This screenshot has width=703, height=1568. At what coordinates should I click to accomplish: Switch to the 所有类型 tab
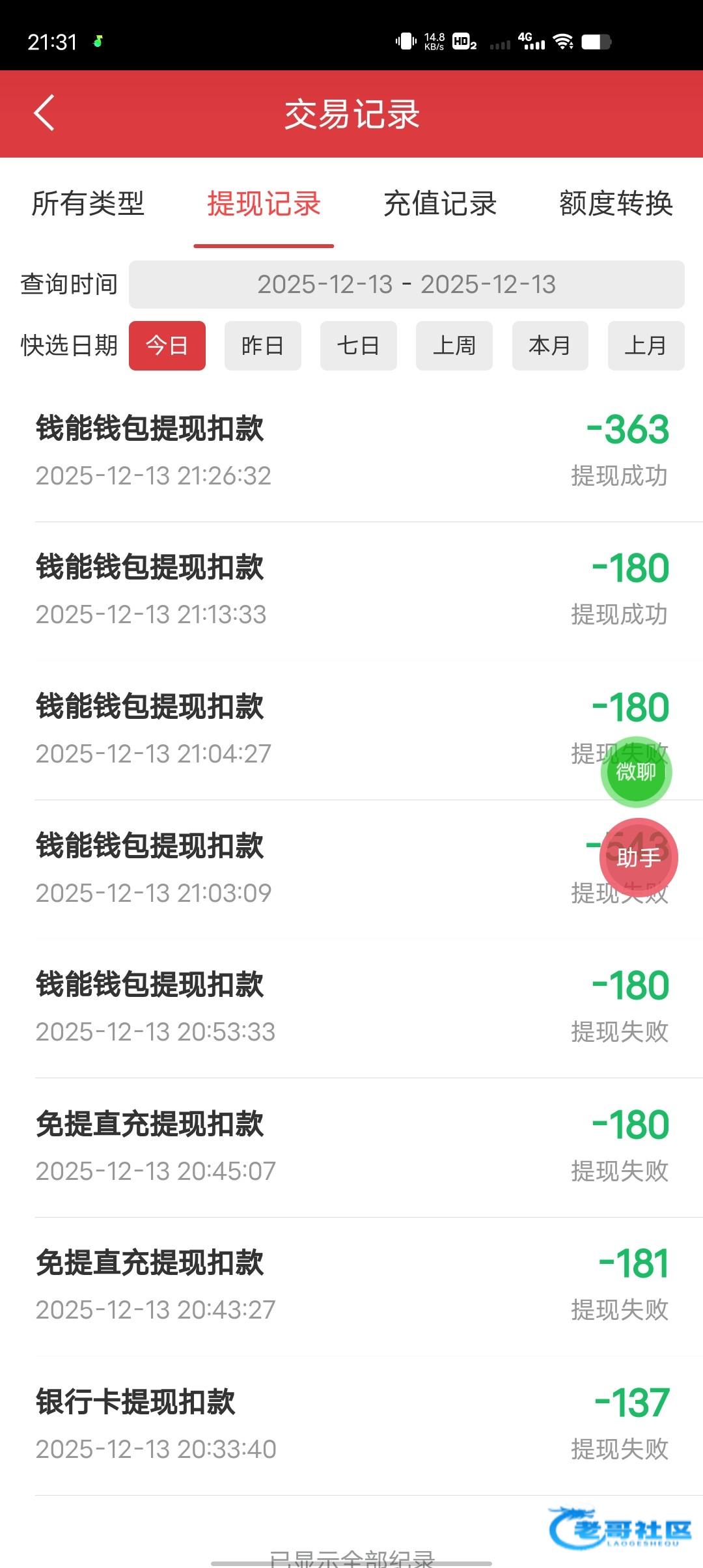(x=88, y=204)
